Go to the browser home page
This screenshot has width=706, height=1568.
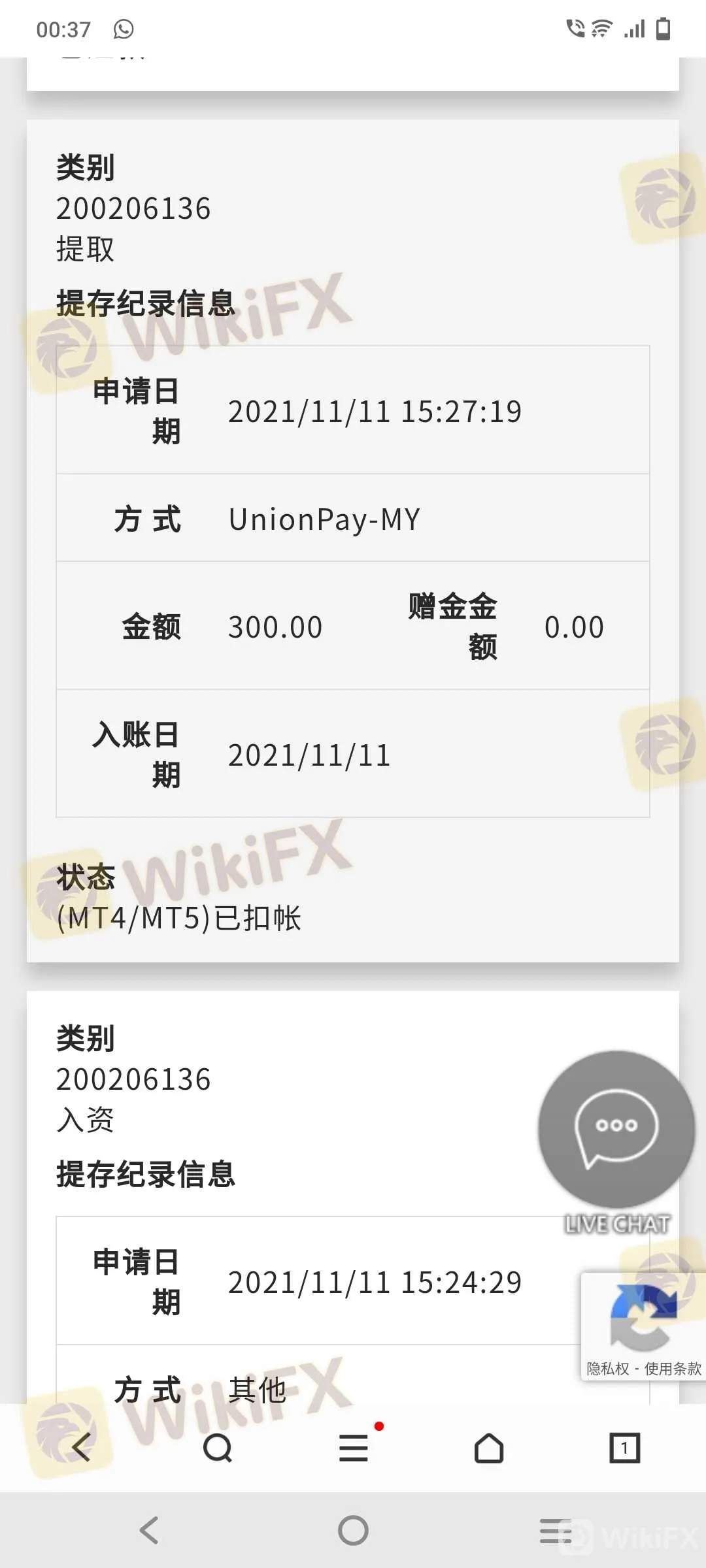pyautogui.click(x=489, y=1448)
